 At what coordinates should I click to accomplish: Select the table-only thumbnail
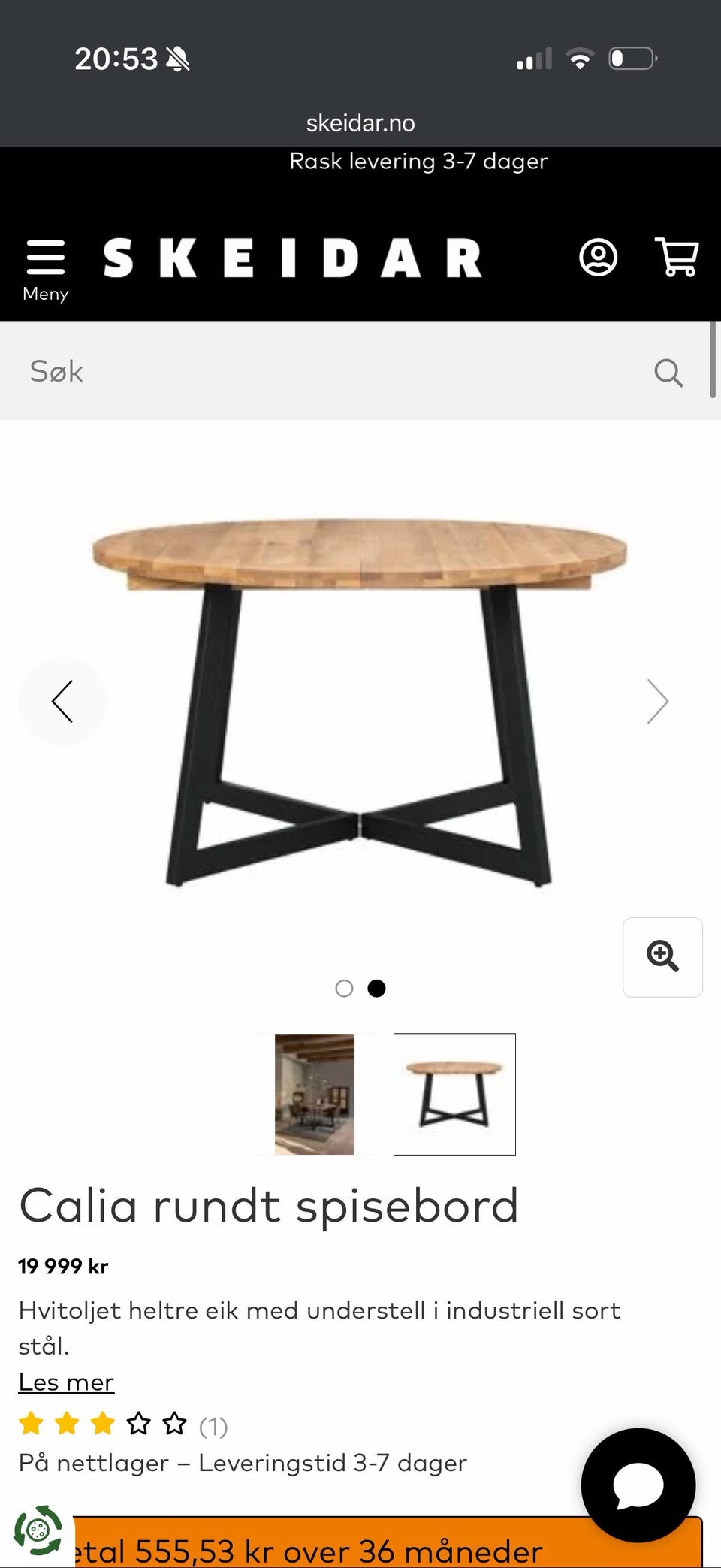(x=454, y=1094)
